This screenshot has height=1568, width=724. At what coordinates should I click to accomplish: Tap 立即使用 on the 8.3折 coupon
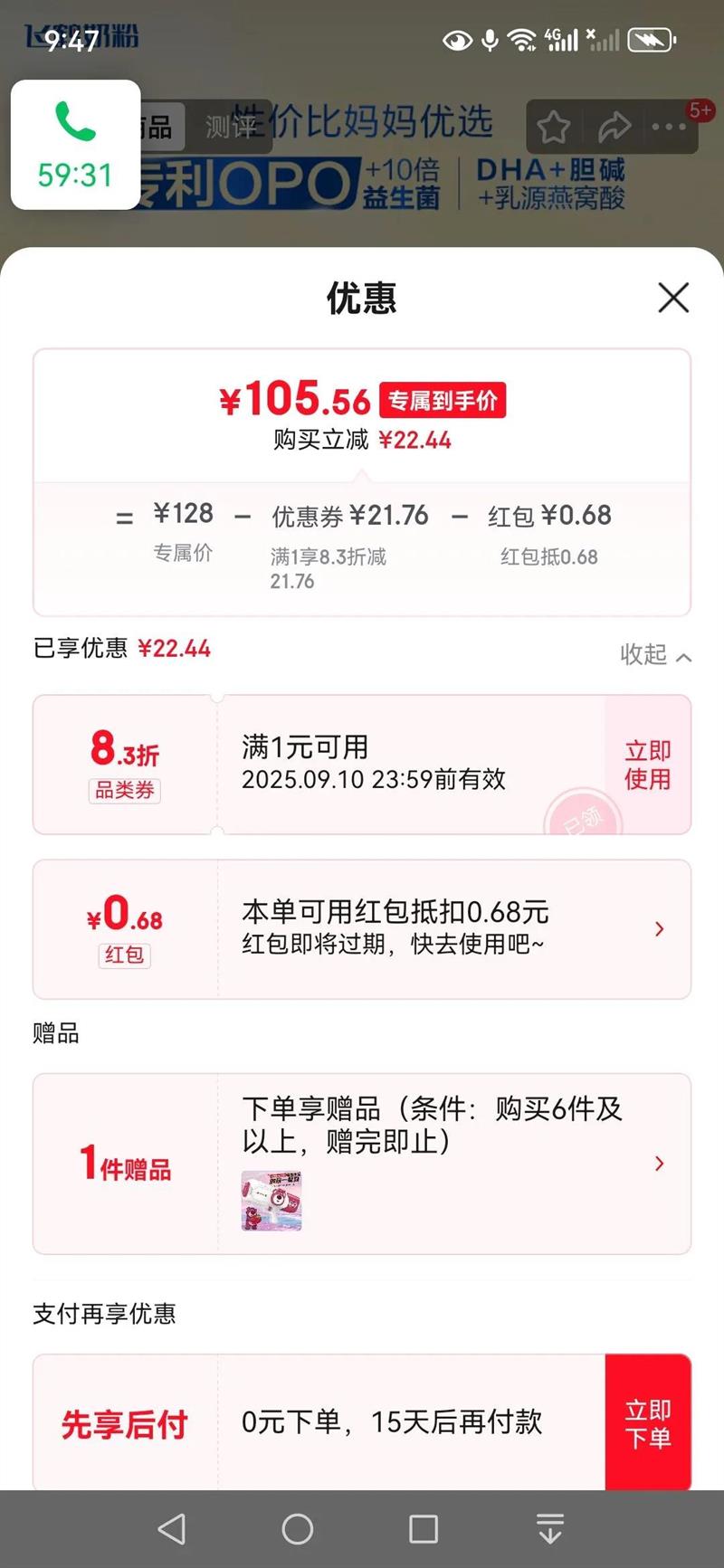(647, 765)
